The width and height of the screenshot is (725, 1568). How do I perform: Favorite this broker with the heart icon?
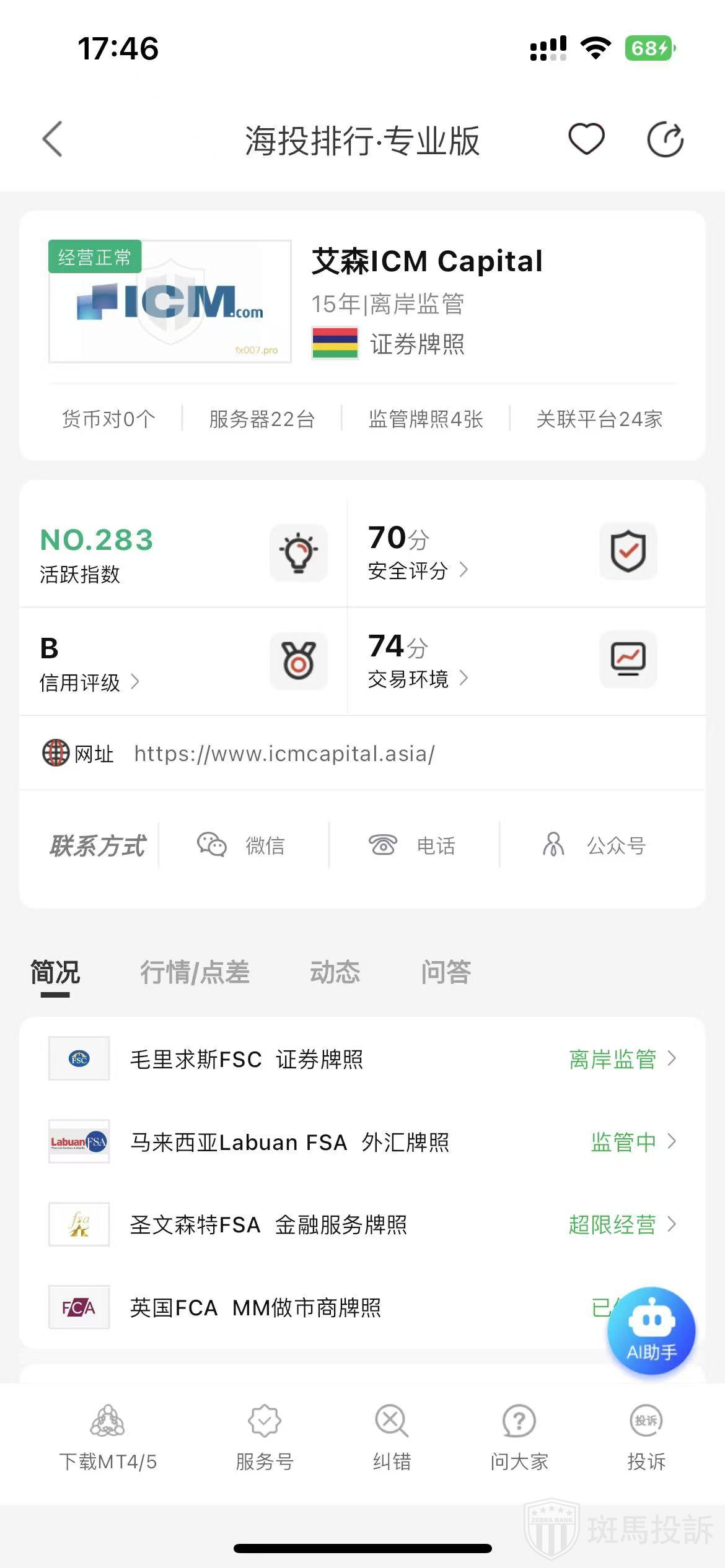coord(586,139)
